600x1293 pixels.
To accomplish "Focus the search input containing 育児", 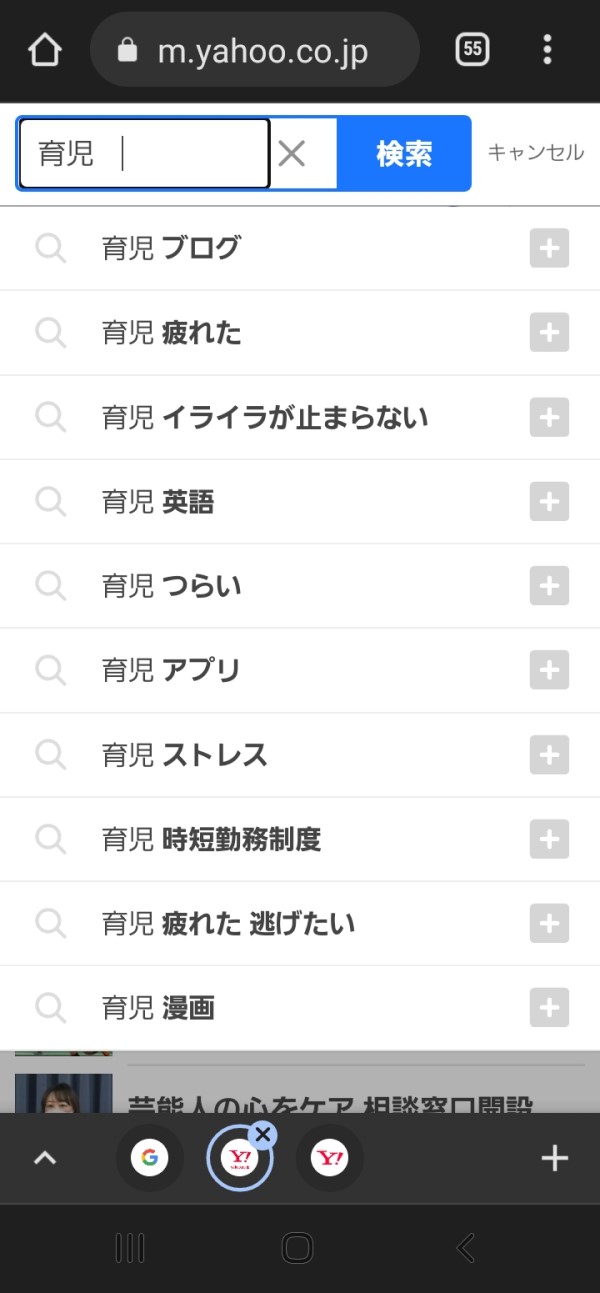I will click(x=144, y=153).
